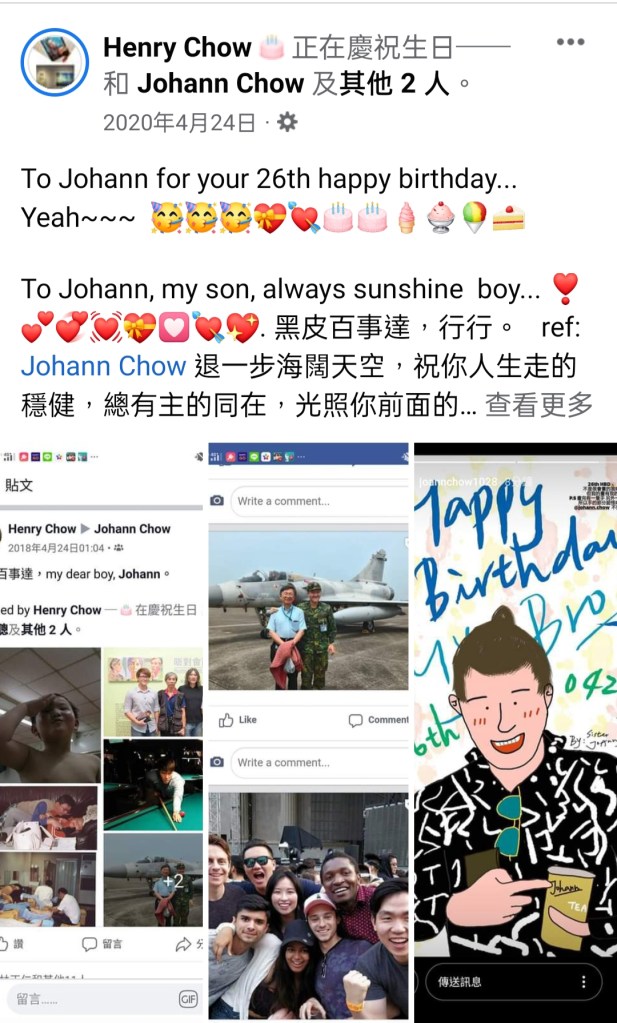The width and height of the screenshot is (617, 1023).
Task: Open Henry Chow's profile from the post header
Action: pyautogui.click(x=177, y=47)
